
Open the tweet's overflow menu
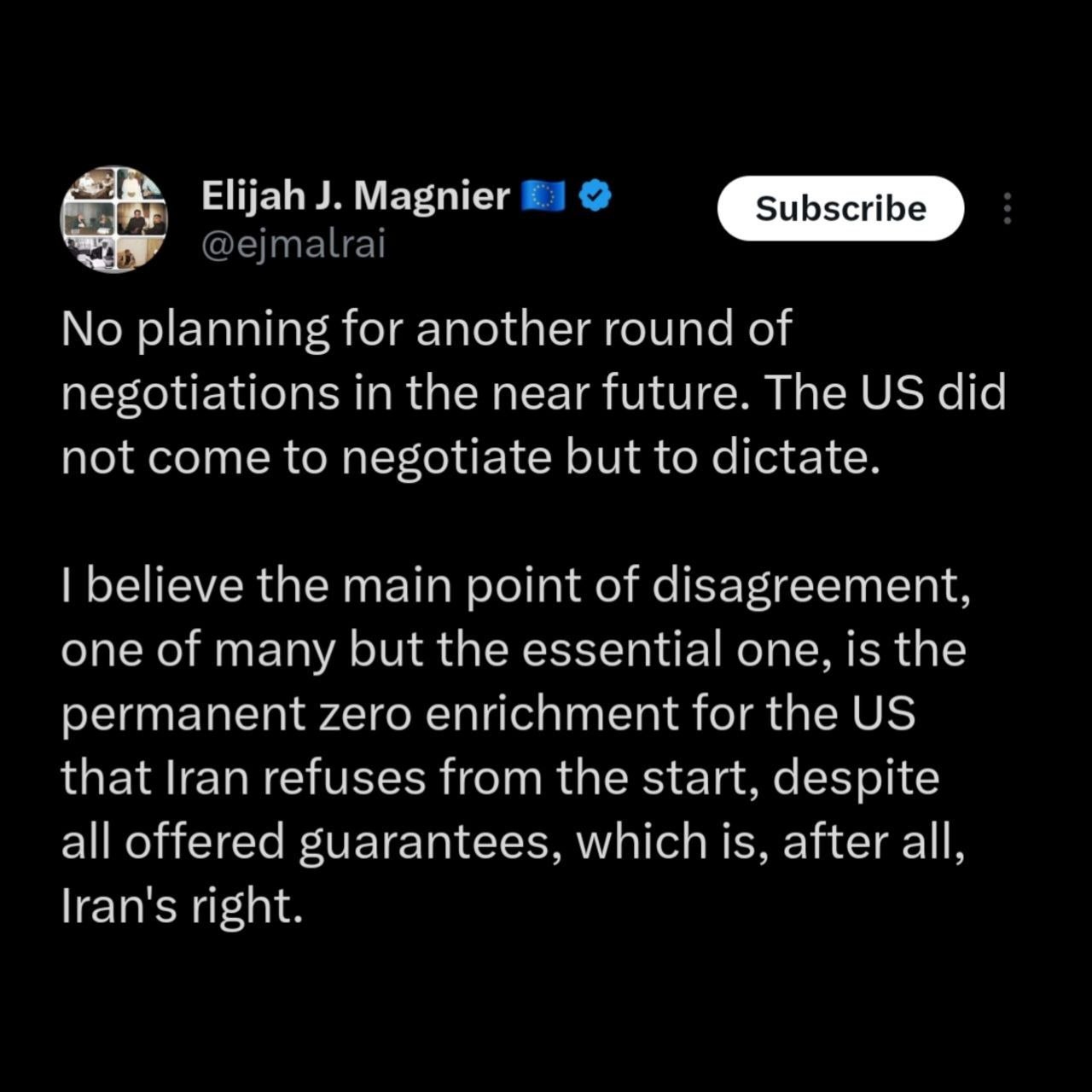point(1008,208)
